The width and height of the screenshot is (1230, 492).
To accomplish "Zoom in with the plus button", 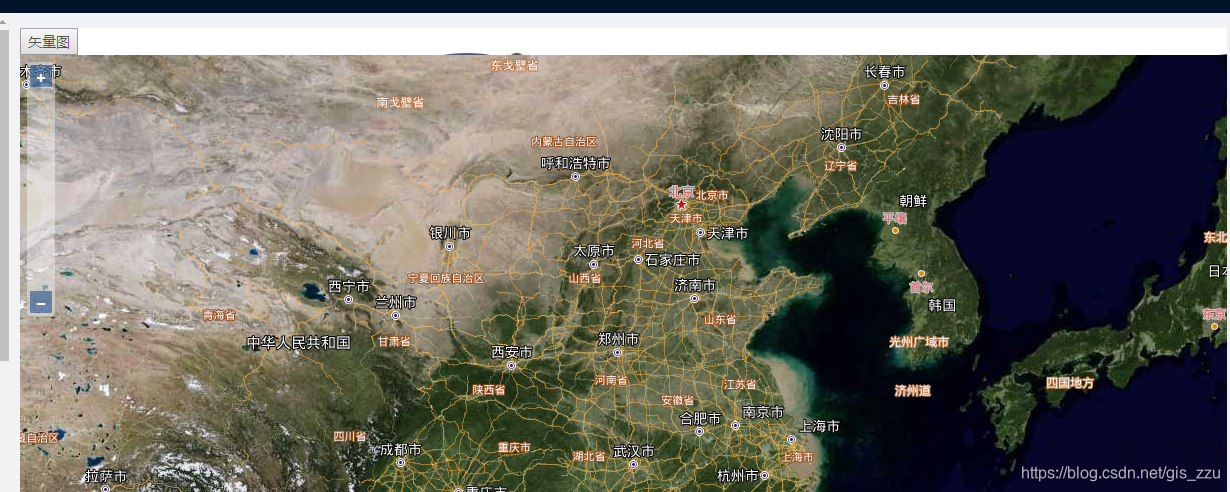I will click(x=41, y=78).
